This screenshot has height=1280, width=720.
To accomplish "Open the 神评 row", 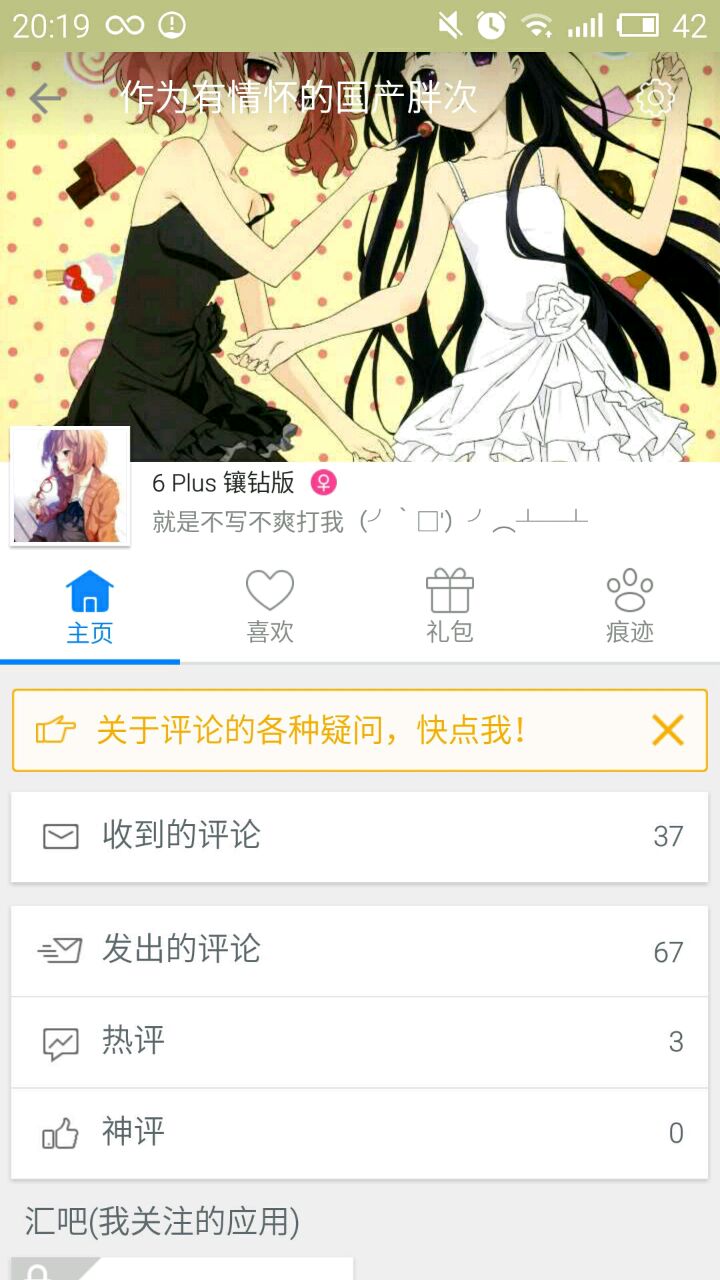I will (360, 1134).
